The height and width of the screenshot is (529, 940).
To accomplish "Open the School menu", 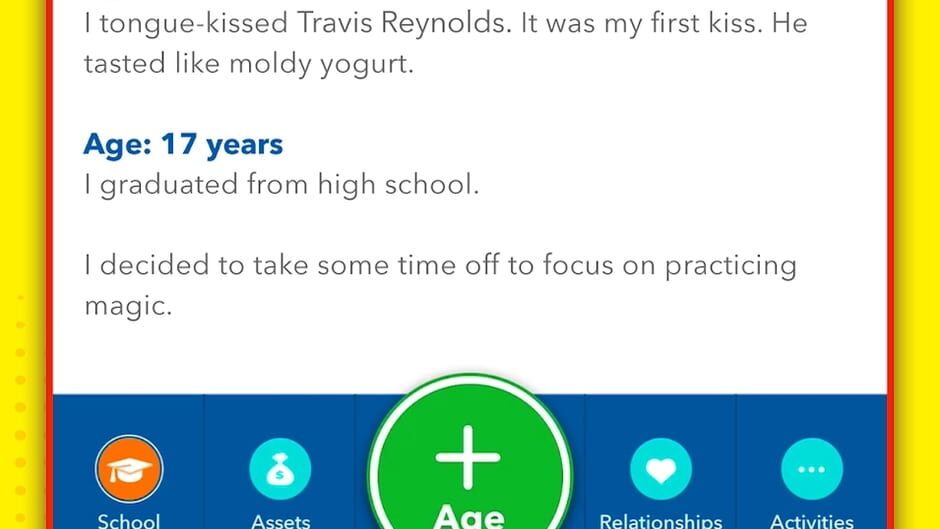I will [x=129, y=470].
